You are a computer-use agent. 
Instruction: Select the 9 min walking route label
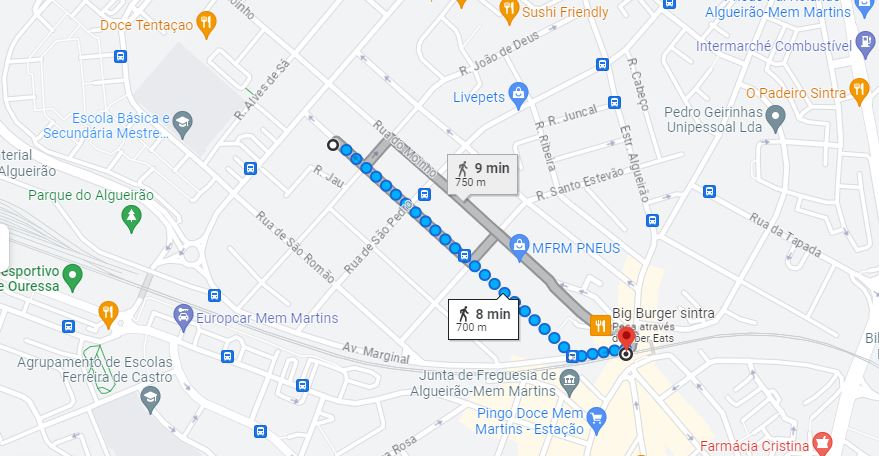(x=482, y=173)
